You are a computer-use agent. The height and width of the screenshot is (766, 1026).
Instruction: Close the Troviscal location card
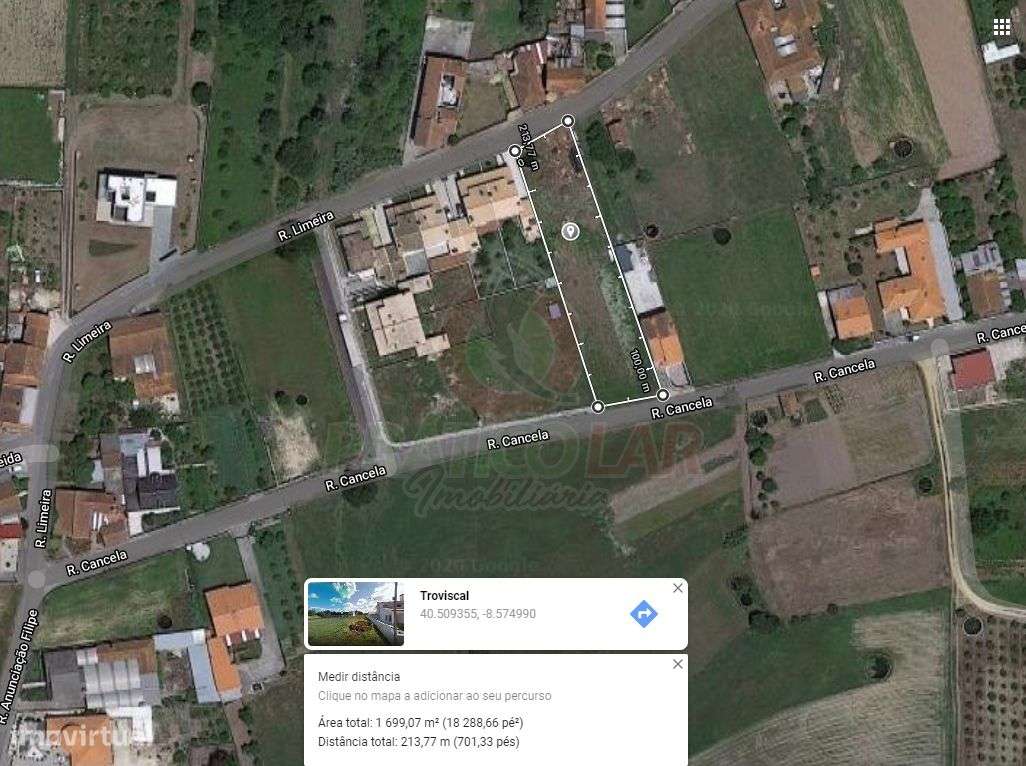(x=677, y=588)
